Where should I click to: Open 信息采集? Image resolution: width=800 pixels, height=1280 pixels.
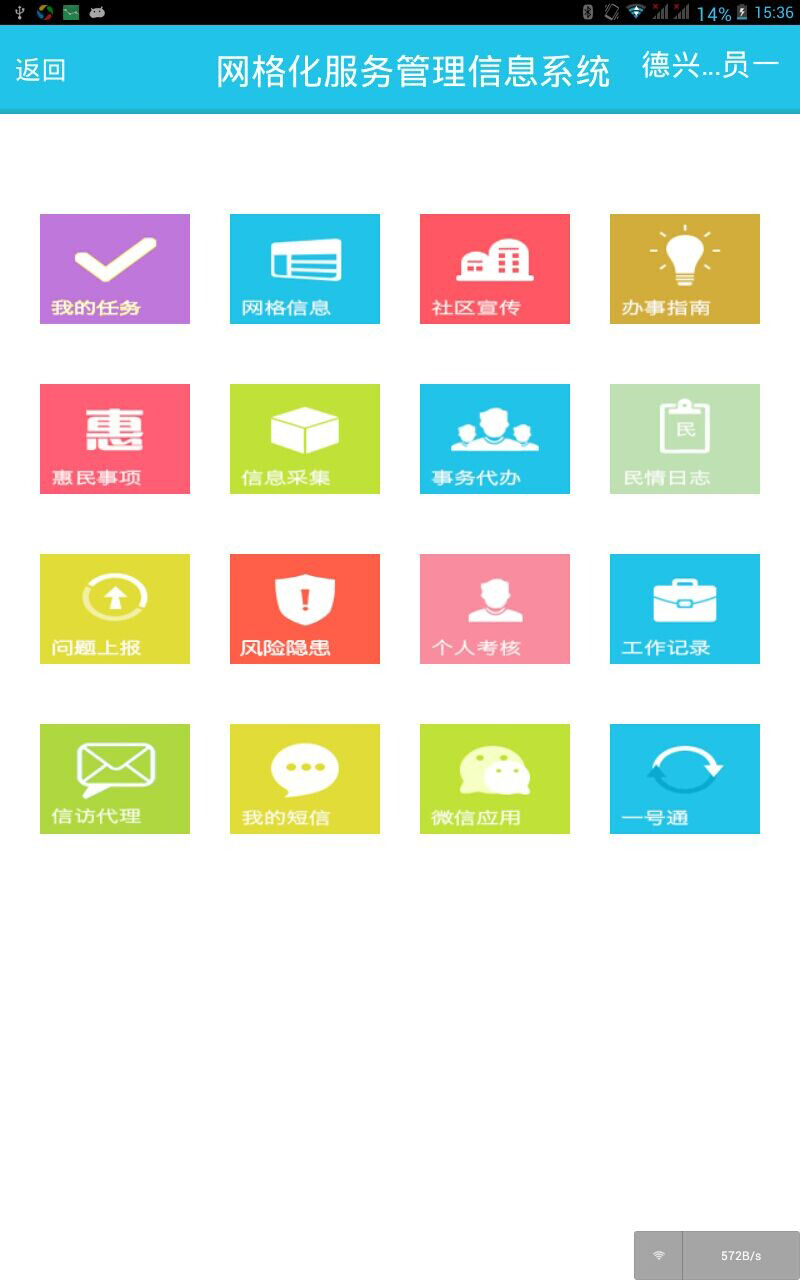(x=305, y=439)
